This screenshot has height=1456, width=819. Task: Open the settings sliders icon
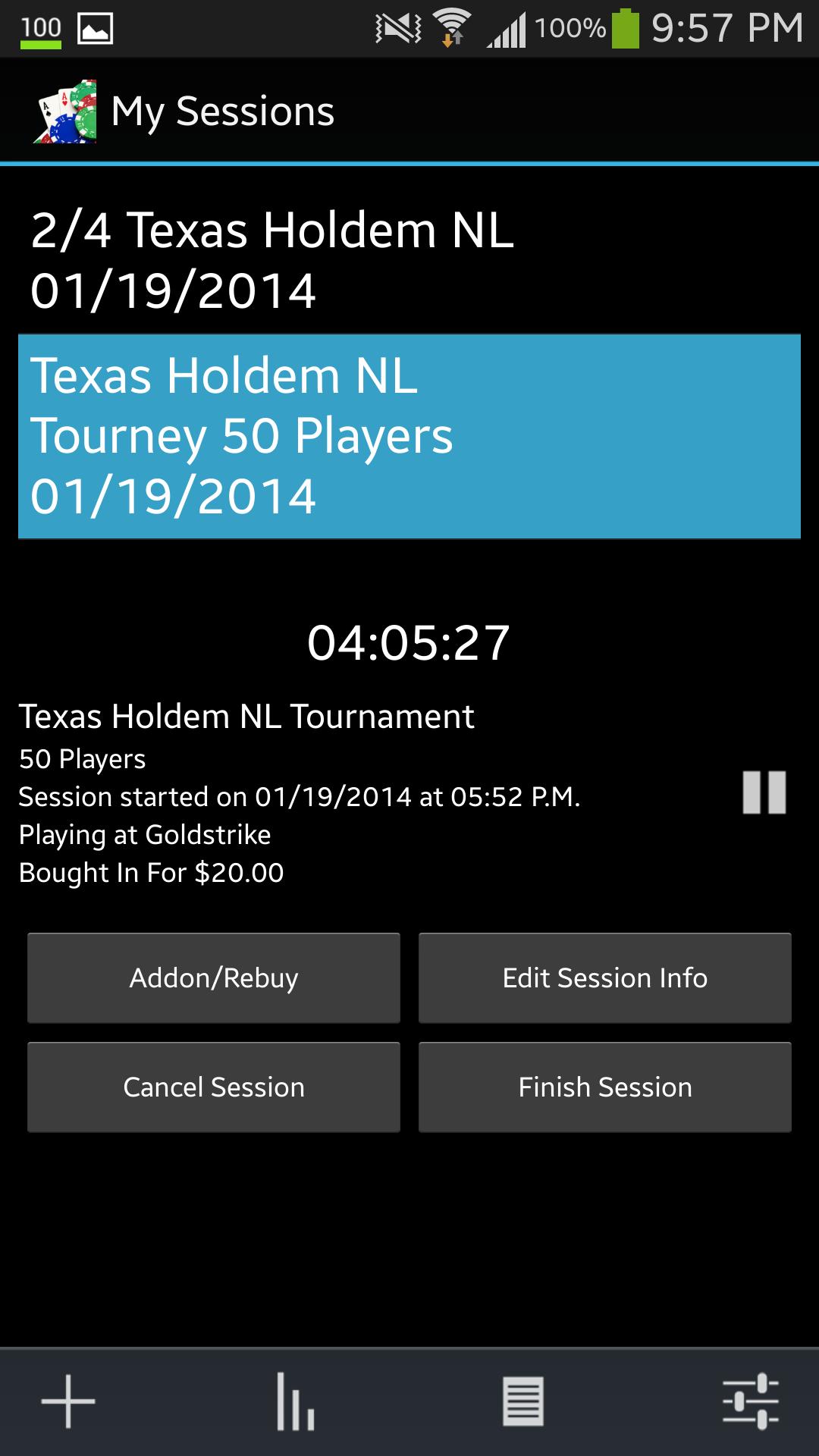pyautogui.click(x=750, y=1401)
